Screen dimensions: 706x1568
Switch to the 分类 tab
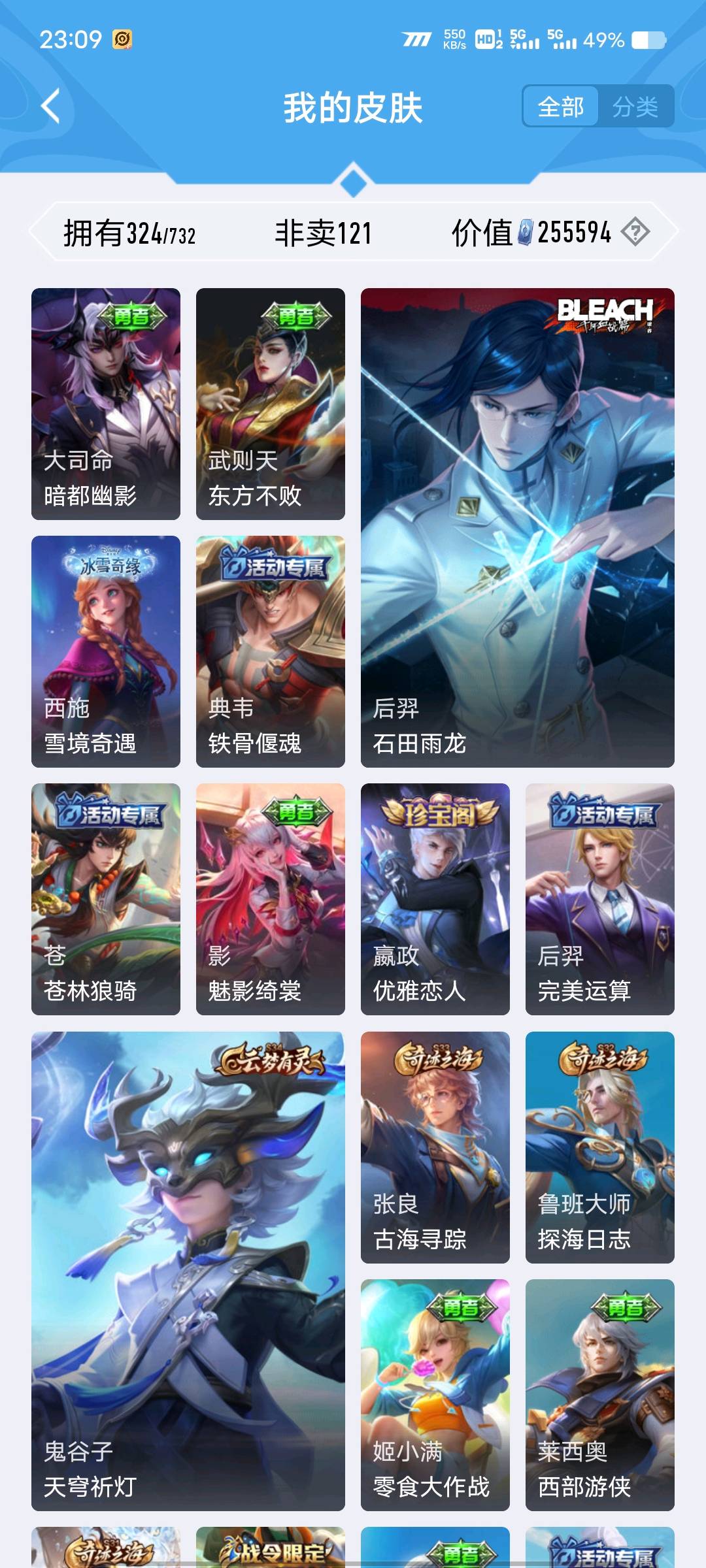tap(635, 106)
